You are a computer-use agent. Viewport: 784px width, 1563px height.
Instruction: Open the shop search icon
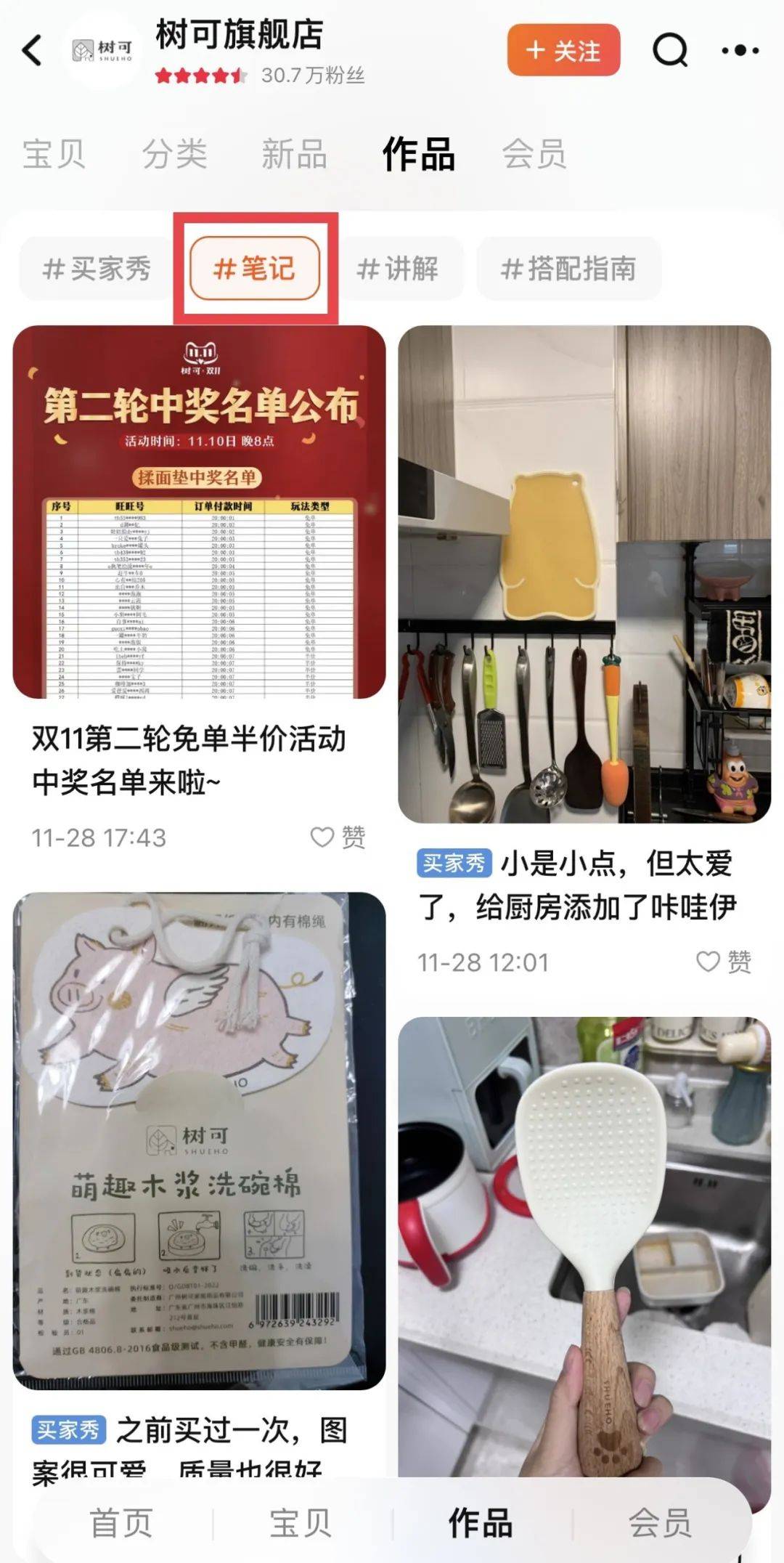669,51
